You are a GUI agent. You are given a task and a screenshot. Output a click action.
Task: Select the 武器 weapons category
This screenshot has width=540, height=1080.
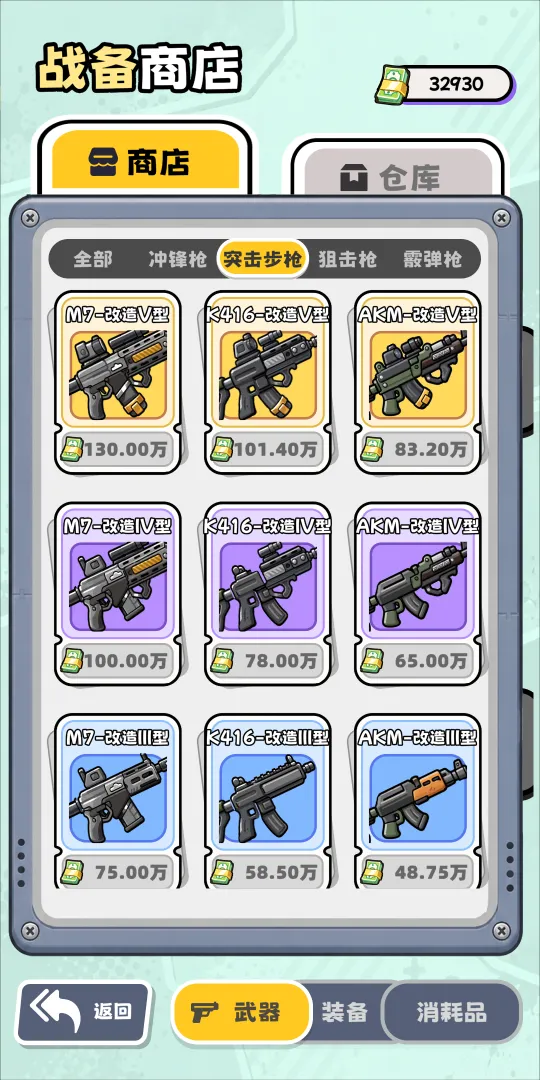point(241,1012)
